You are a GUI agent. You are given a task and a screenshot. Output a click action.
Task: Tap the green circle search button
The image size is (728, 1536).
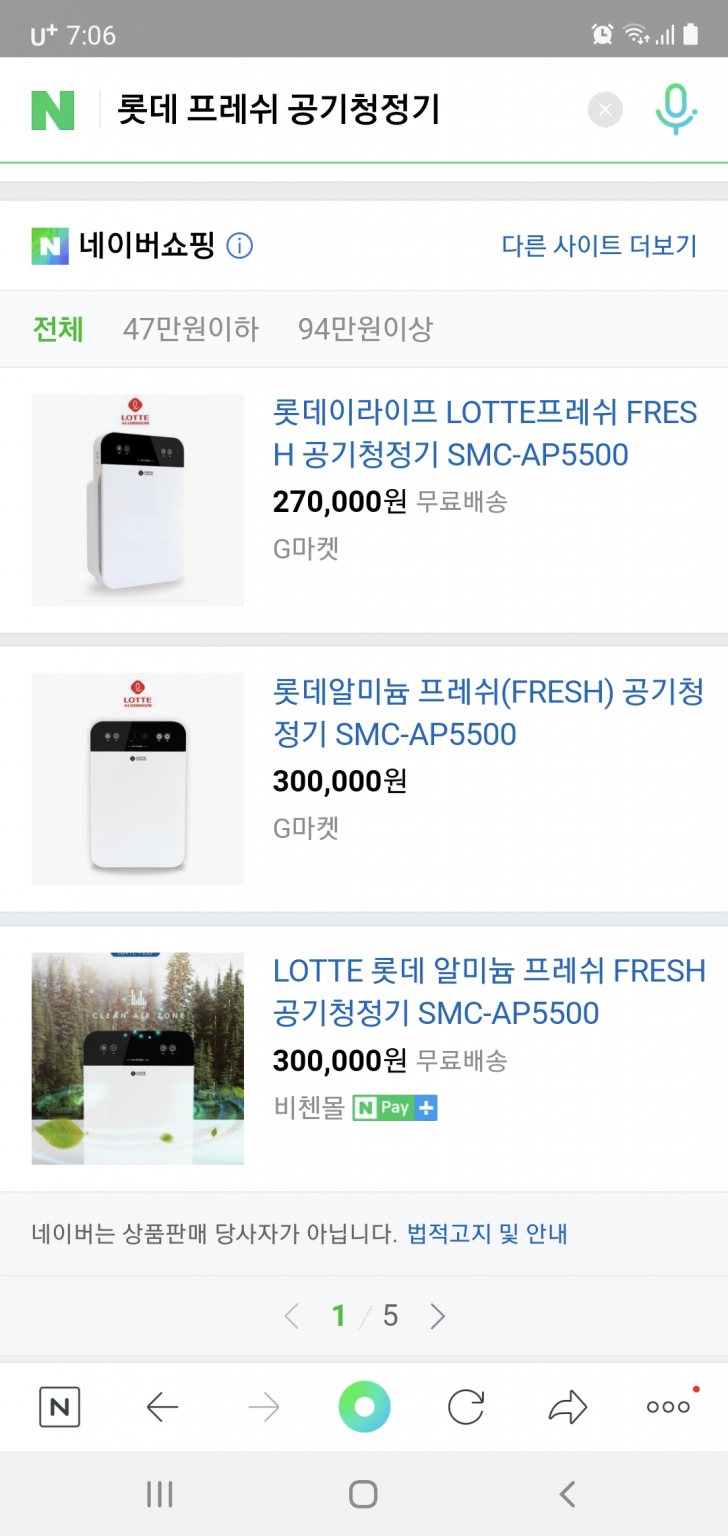point(364,1408)
